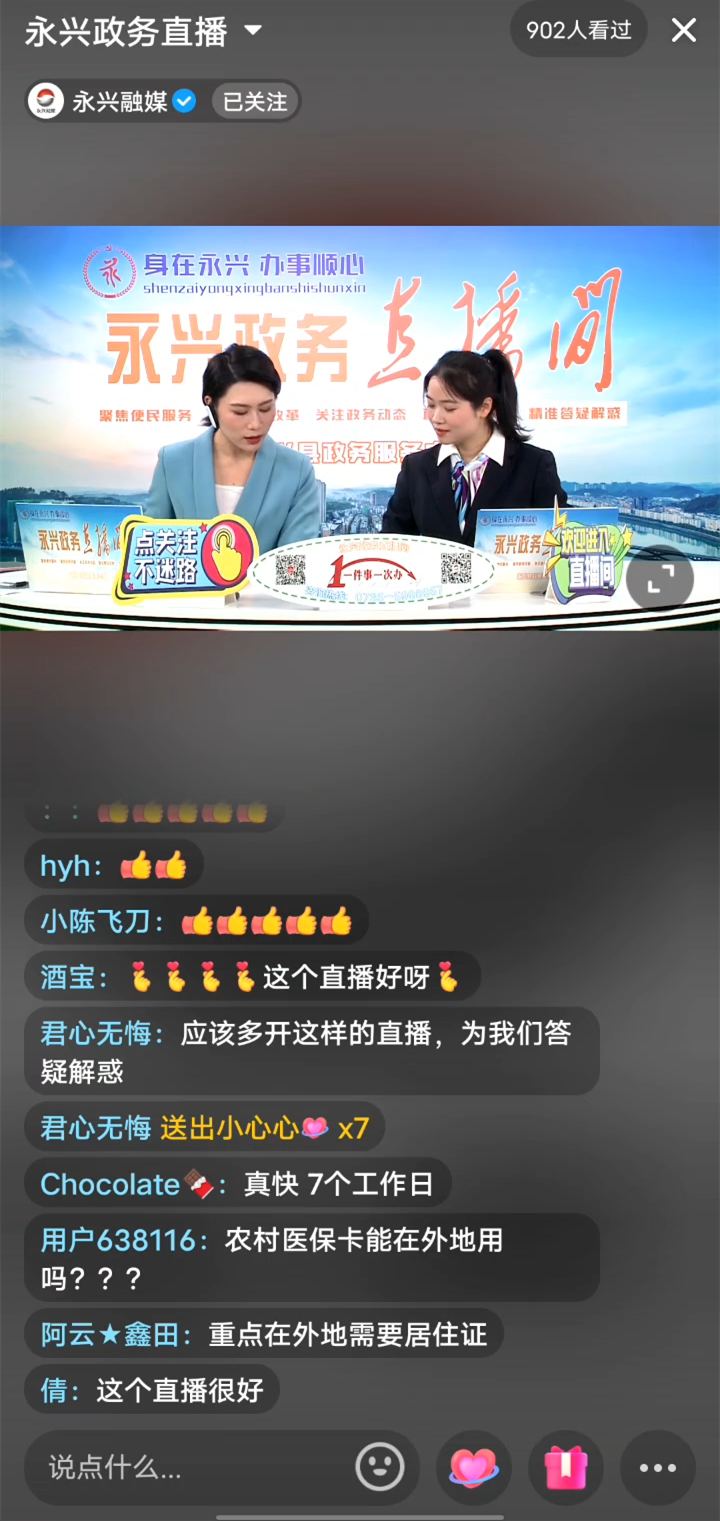Open the 永兴融媒 account profile
Image resolution: width=720 pixels, height=1521 pixels.
(x=118, y=101)
